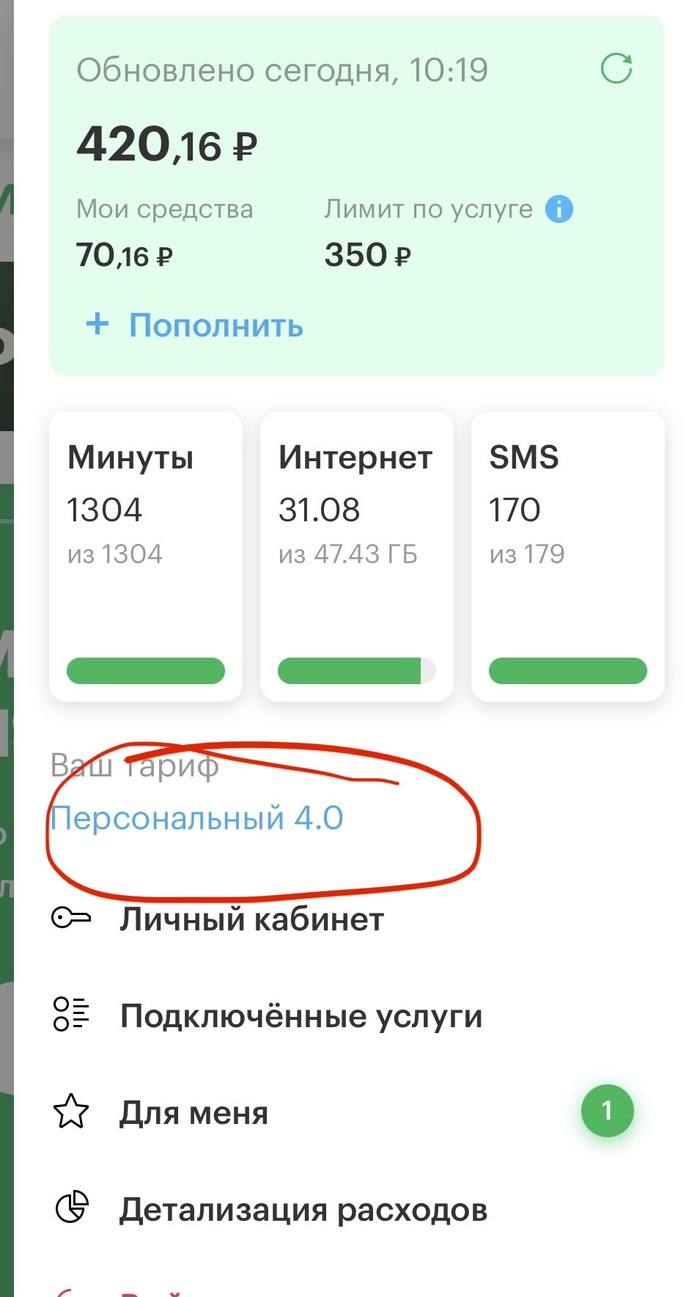Open the SMS usage card
Image resolution: width=700 pixels, height=1297 pixels.
(568, 556)
